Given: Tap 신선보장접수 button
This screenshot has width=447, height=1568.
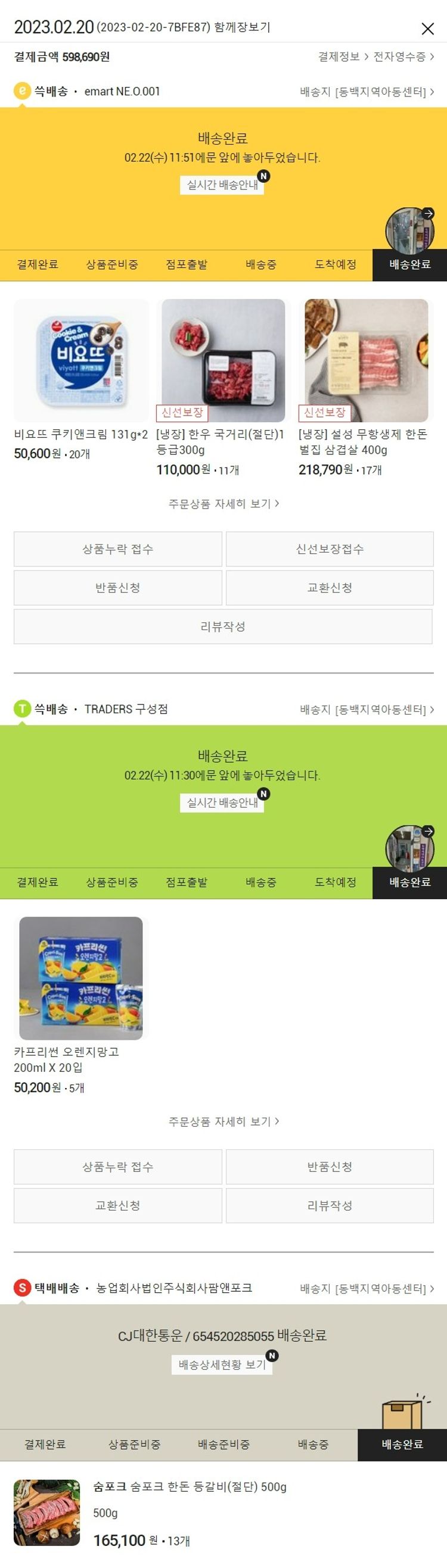Looking at the screenshot, I should [330, 549].
